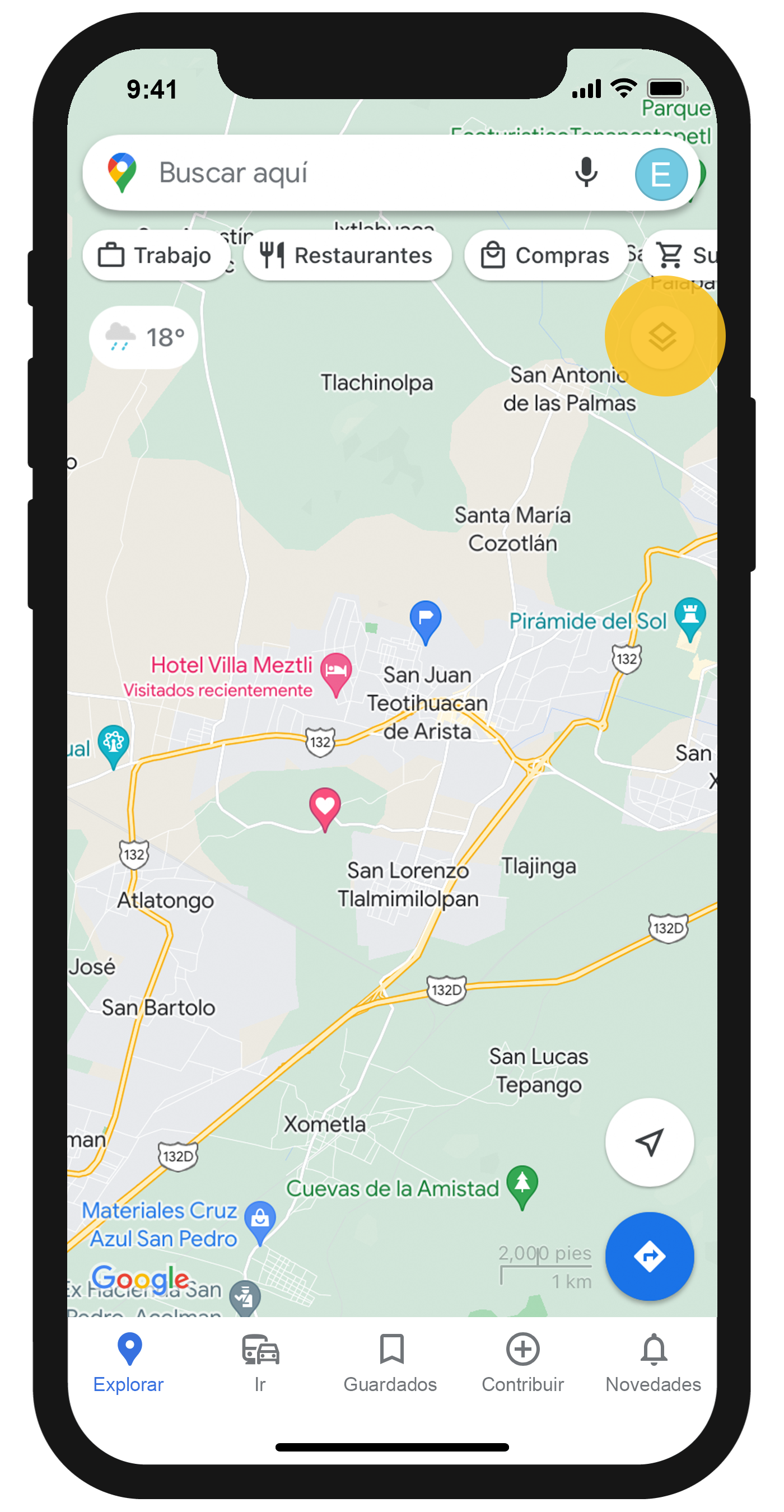
Task: Tap the Materiales Cruz Azul San Pedro pin
Action: pyautogui.click(x=260, y=1221)
